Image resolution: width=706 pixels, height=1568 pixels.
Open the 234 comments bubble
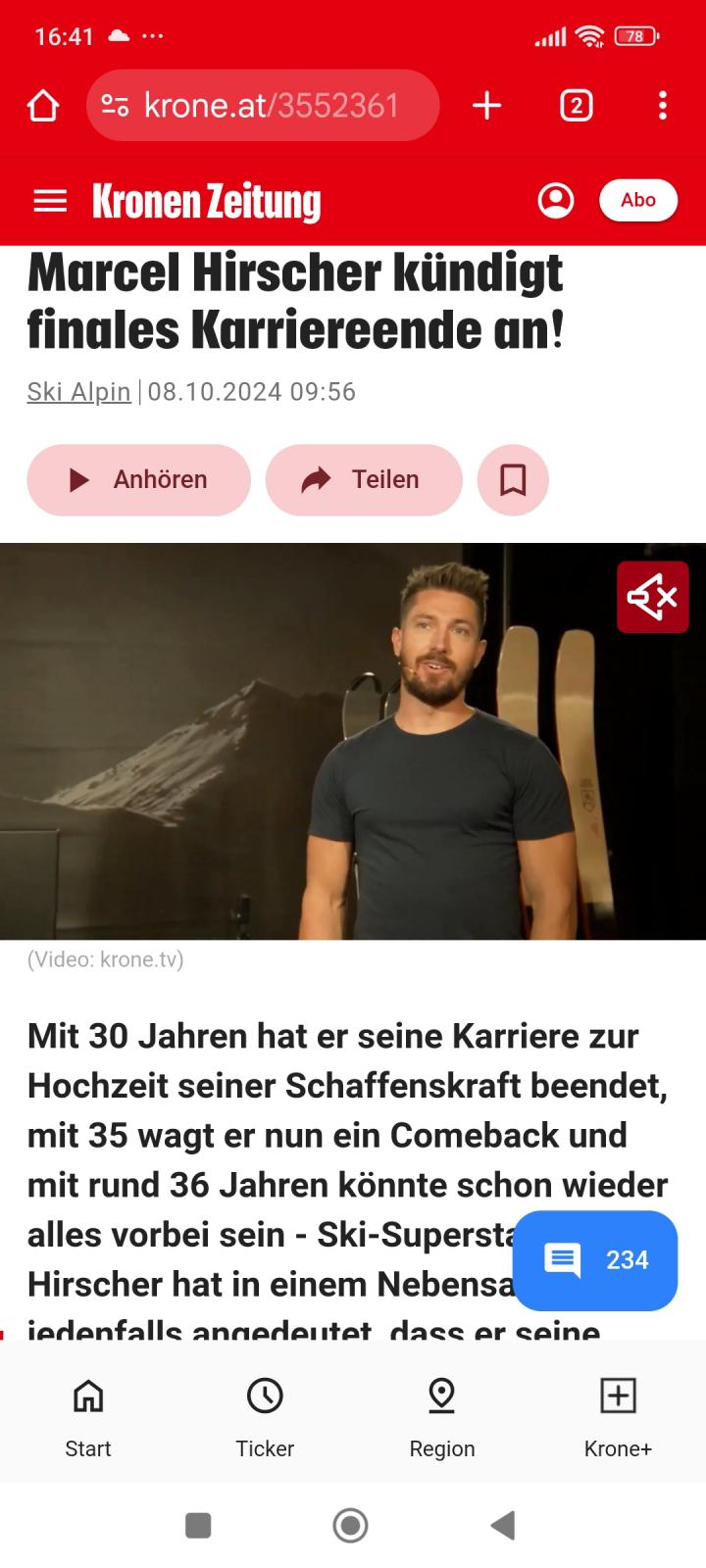(x=595, y=1260)
